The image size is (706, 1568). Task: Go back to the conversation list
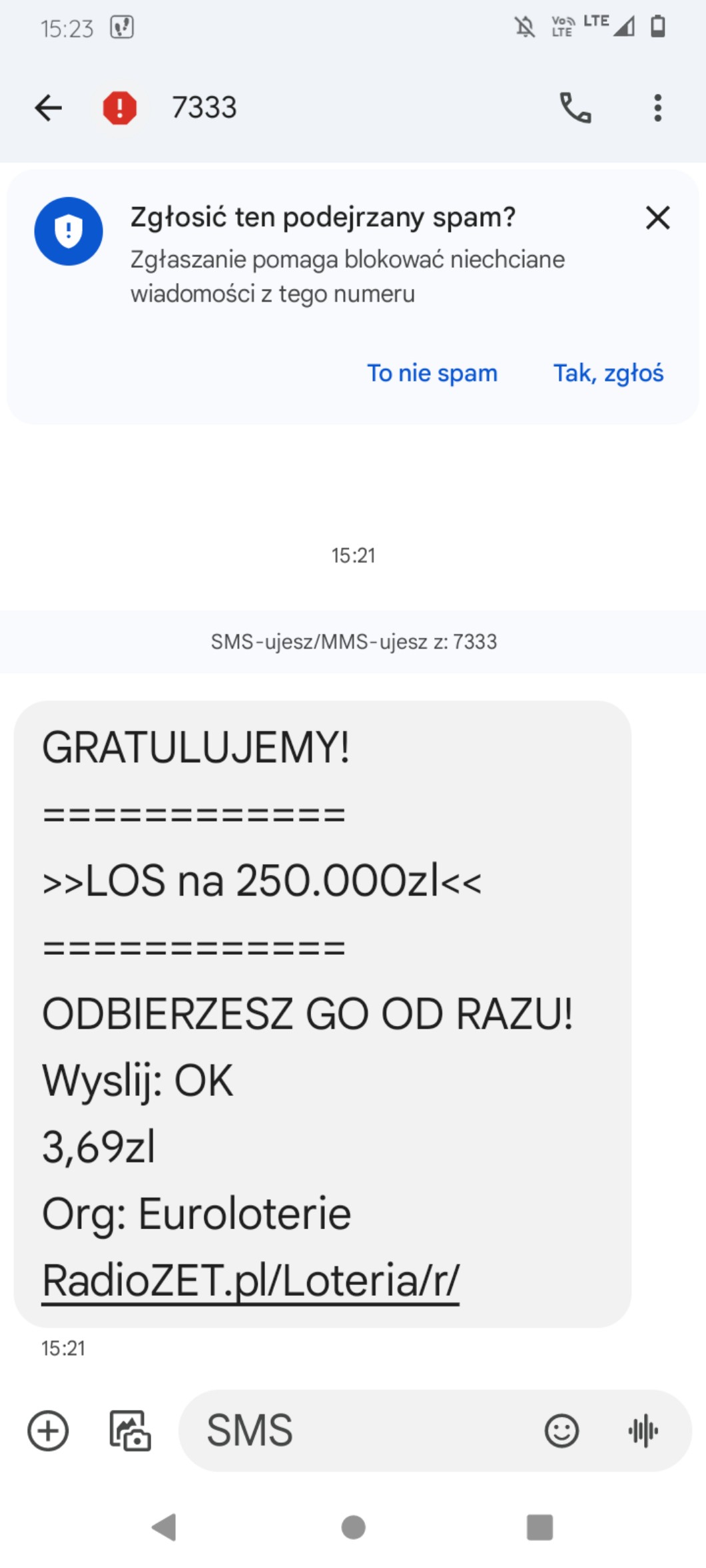(x=49, y=108)
